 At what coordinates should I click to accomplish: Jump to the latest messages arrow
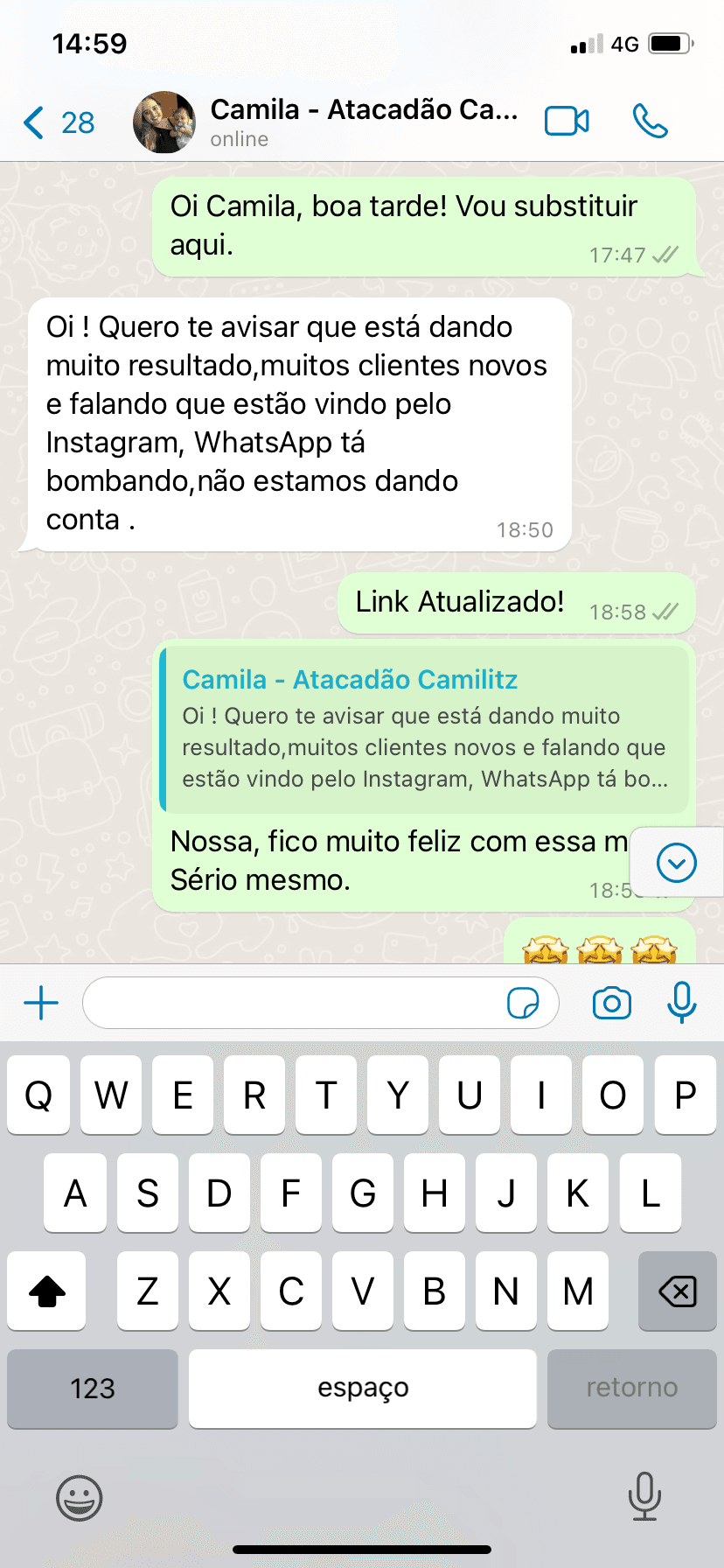point(676,864)
